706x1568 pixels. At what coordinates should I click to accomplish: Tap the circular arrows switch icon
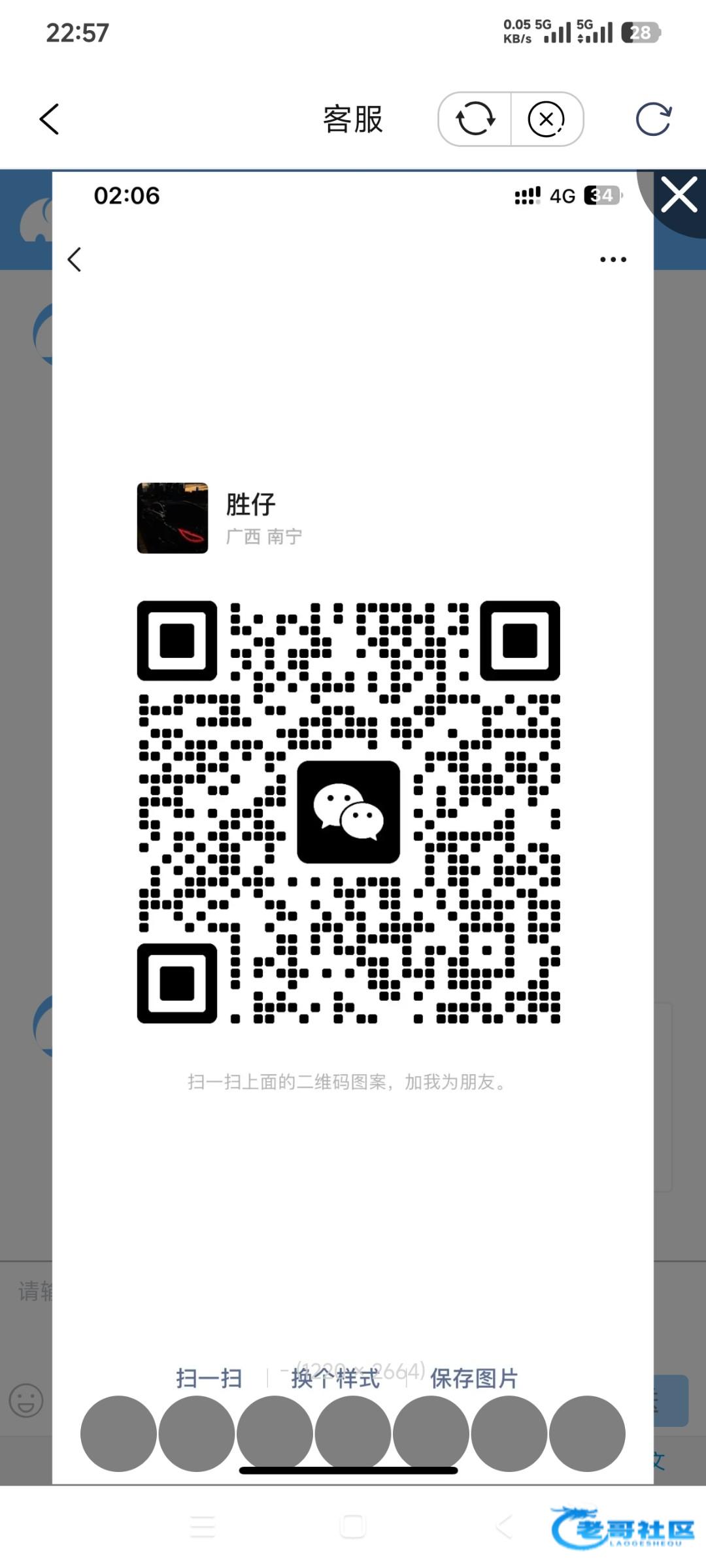click(475, 119)
